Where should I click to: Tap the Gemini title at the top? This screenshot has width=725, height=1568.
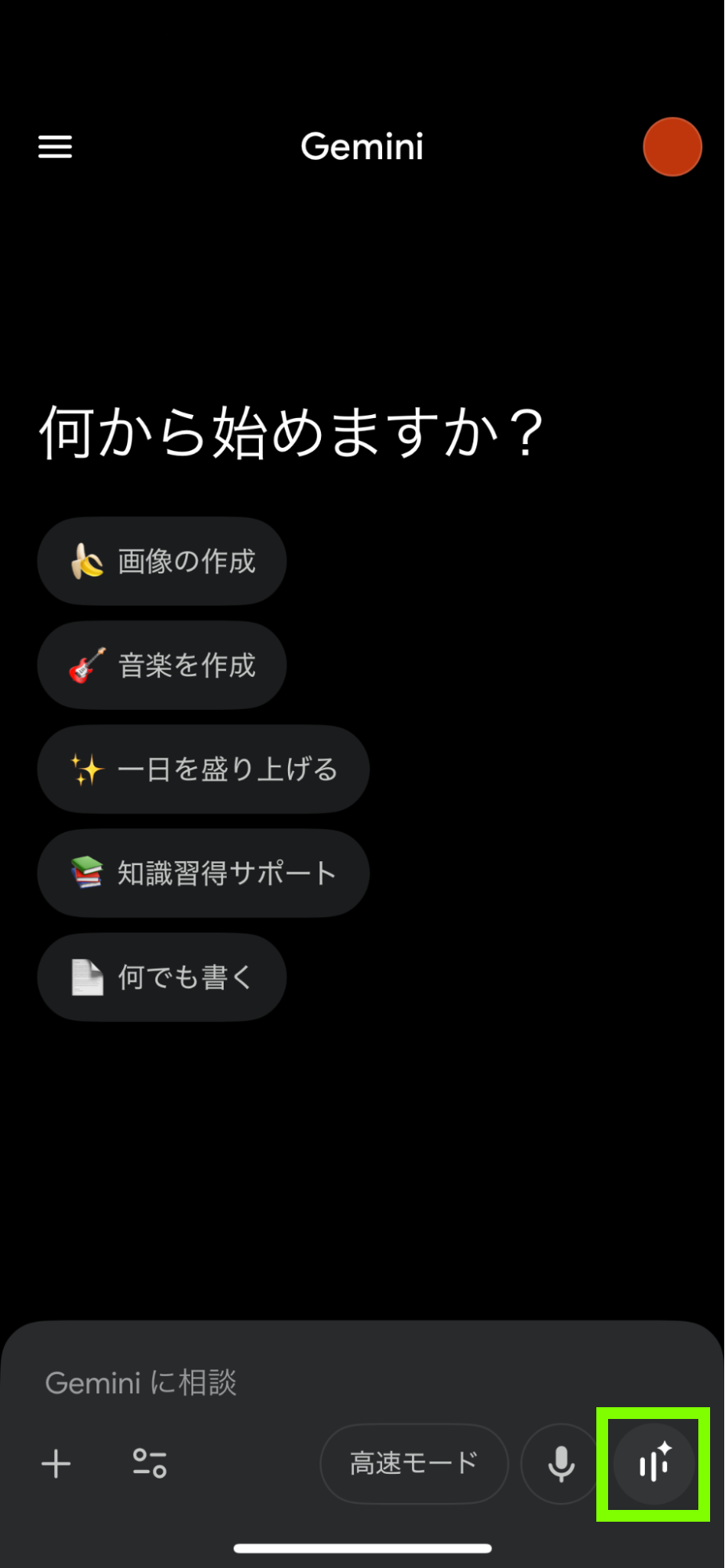coord(362,147)
